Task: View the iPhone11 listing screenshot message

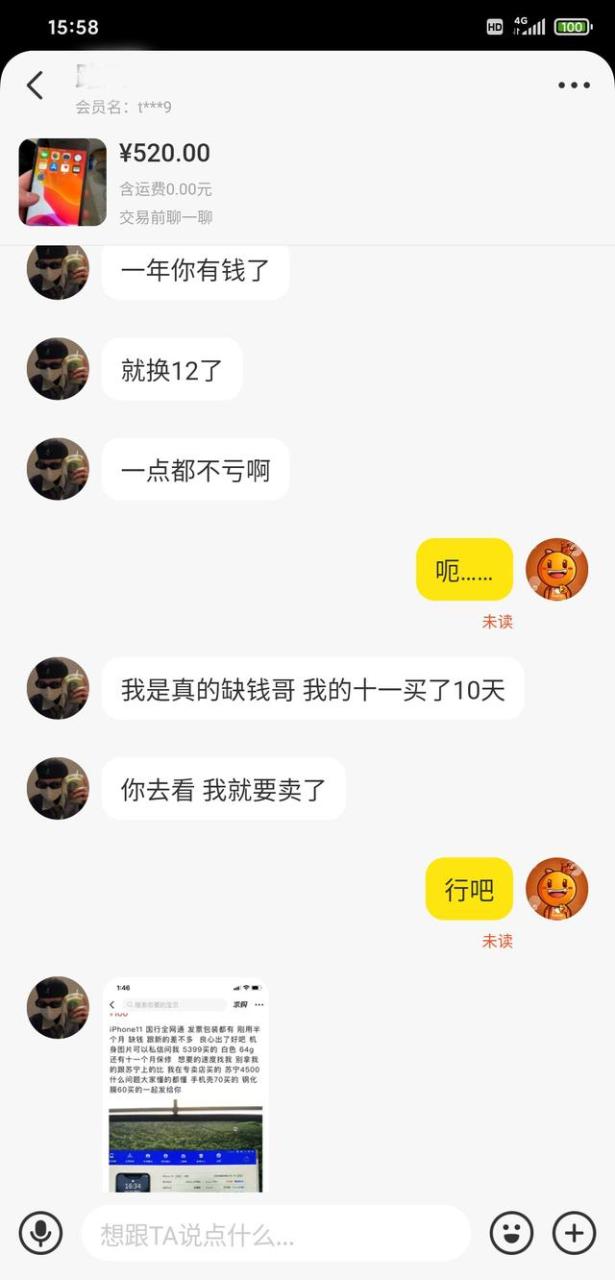Action: click(x=186, y=1085)
